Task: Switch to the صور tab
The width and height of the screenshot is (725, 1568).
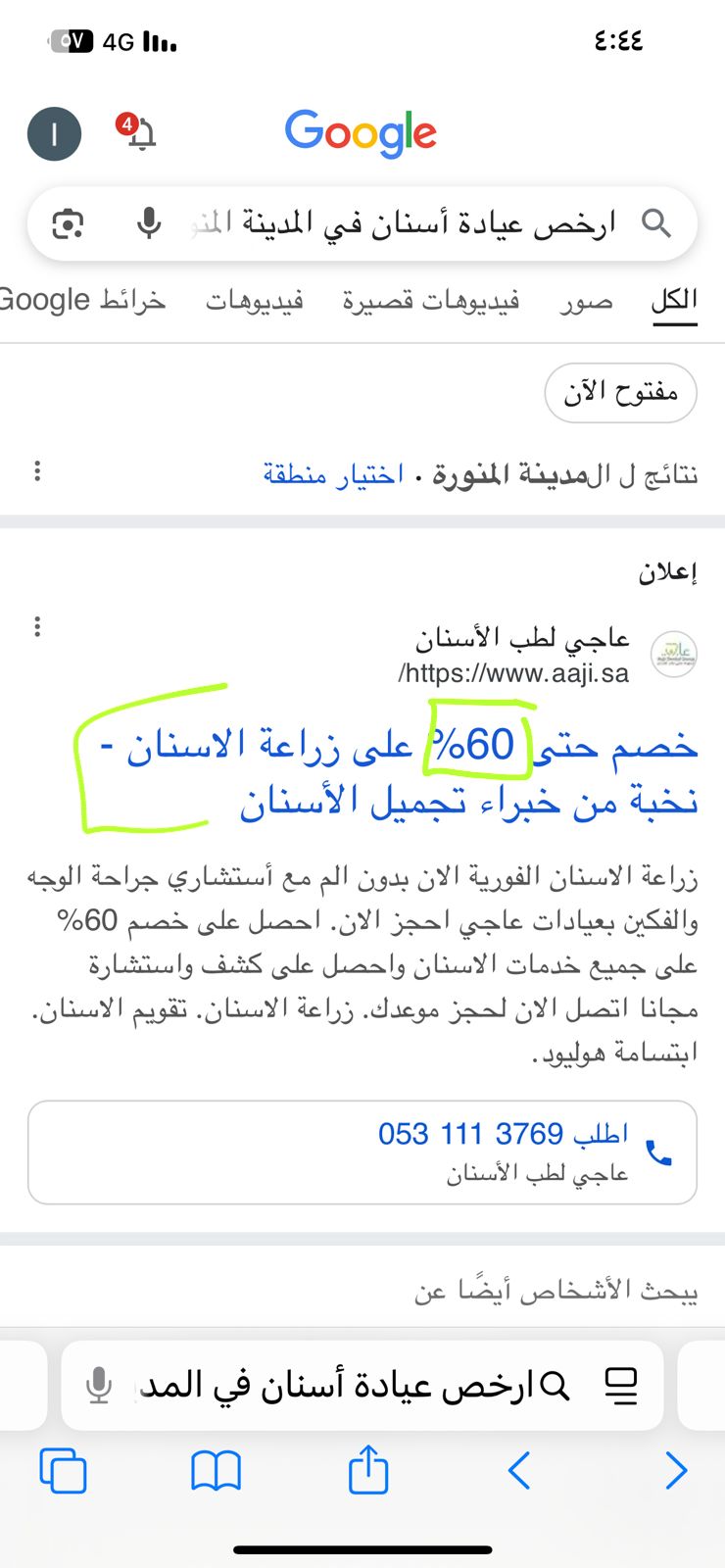Action: pos(586,301)
